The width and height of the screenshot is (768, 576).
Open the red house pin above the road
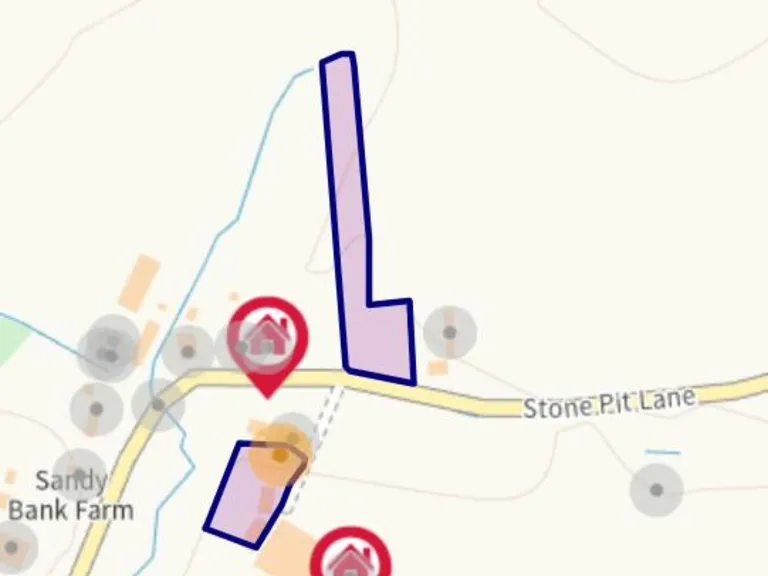[267, 337]
